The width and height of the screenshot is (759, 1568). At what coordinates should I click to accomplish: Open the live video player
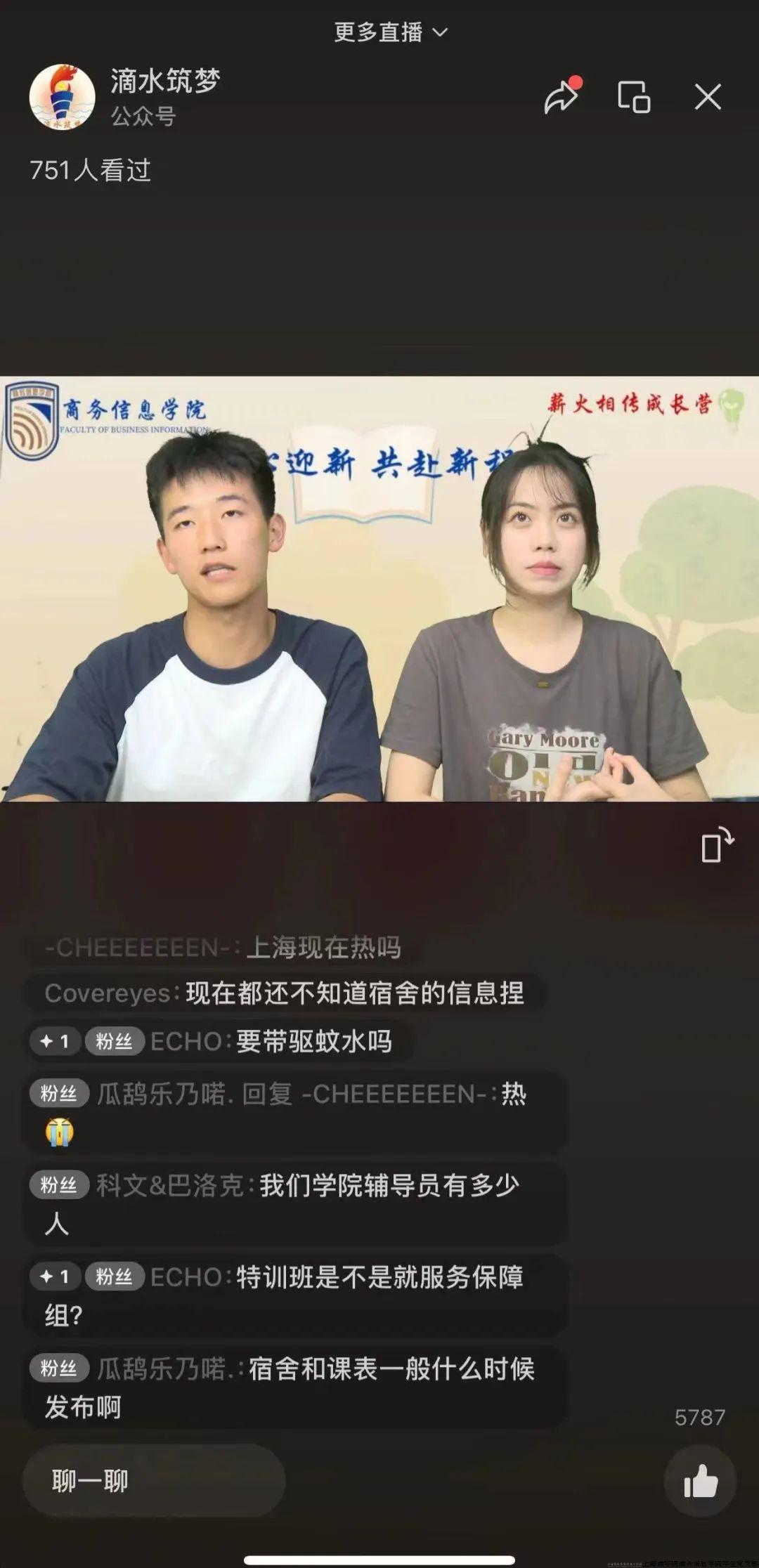click(x=379, y=589)
